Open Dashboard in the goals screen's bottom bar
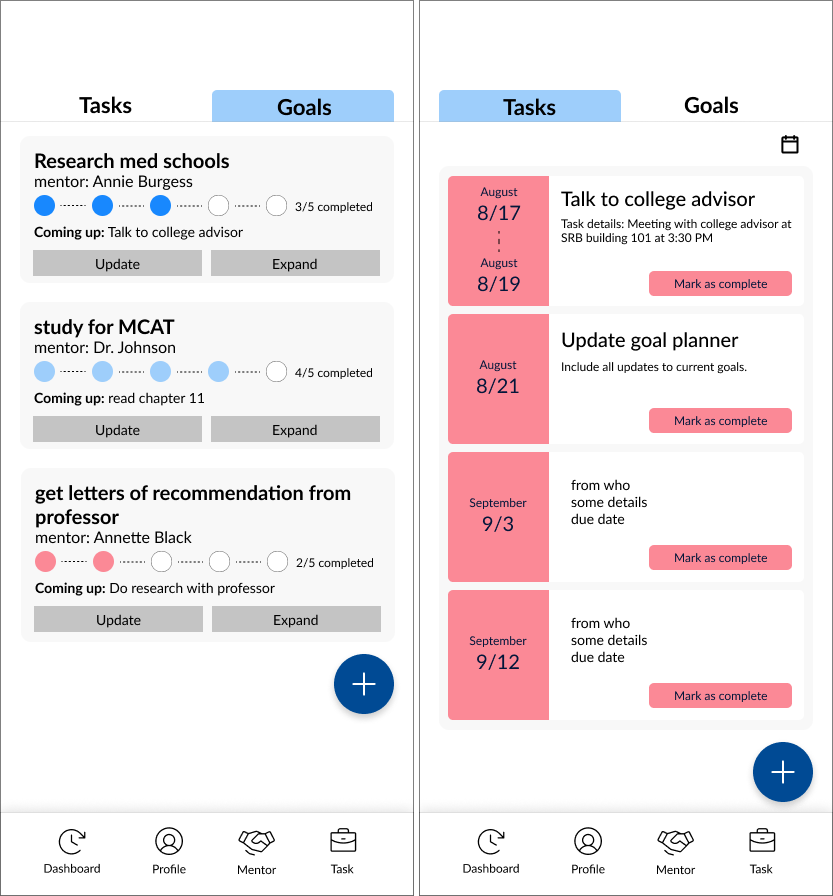Screen dimensions: 833x896 click(x=72, y=851)
